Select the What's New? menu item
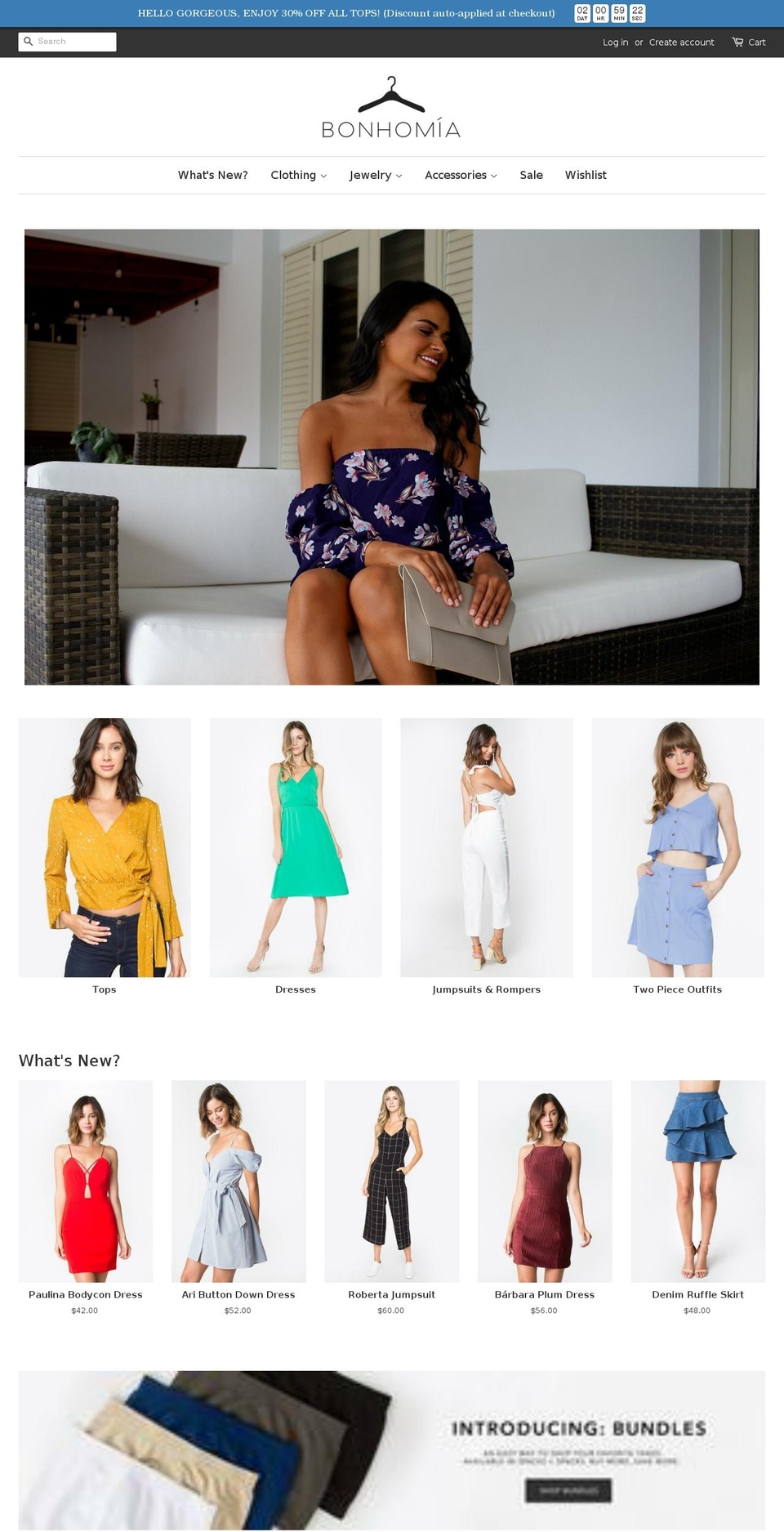This screenshot has width=784, height=1532. (212, 175)
